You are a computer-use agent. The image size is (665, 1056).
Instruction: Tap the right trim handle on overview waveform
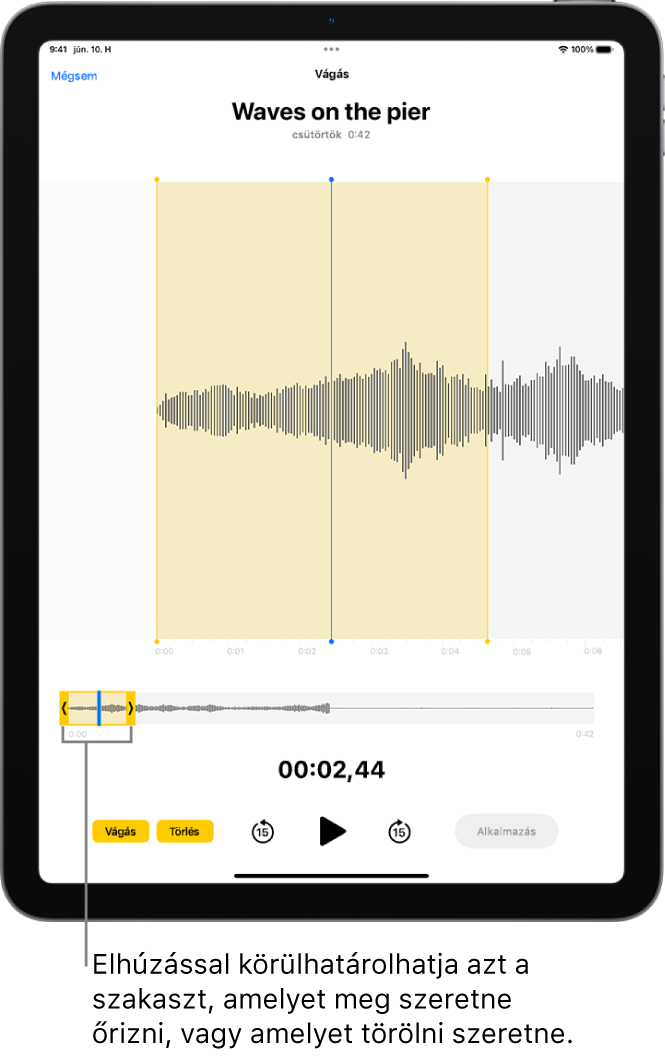point(131,708)
